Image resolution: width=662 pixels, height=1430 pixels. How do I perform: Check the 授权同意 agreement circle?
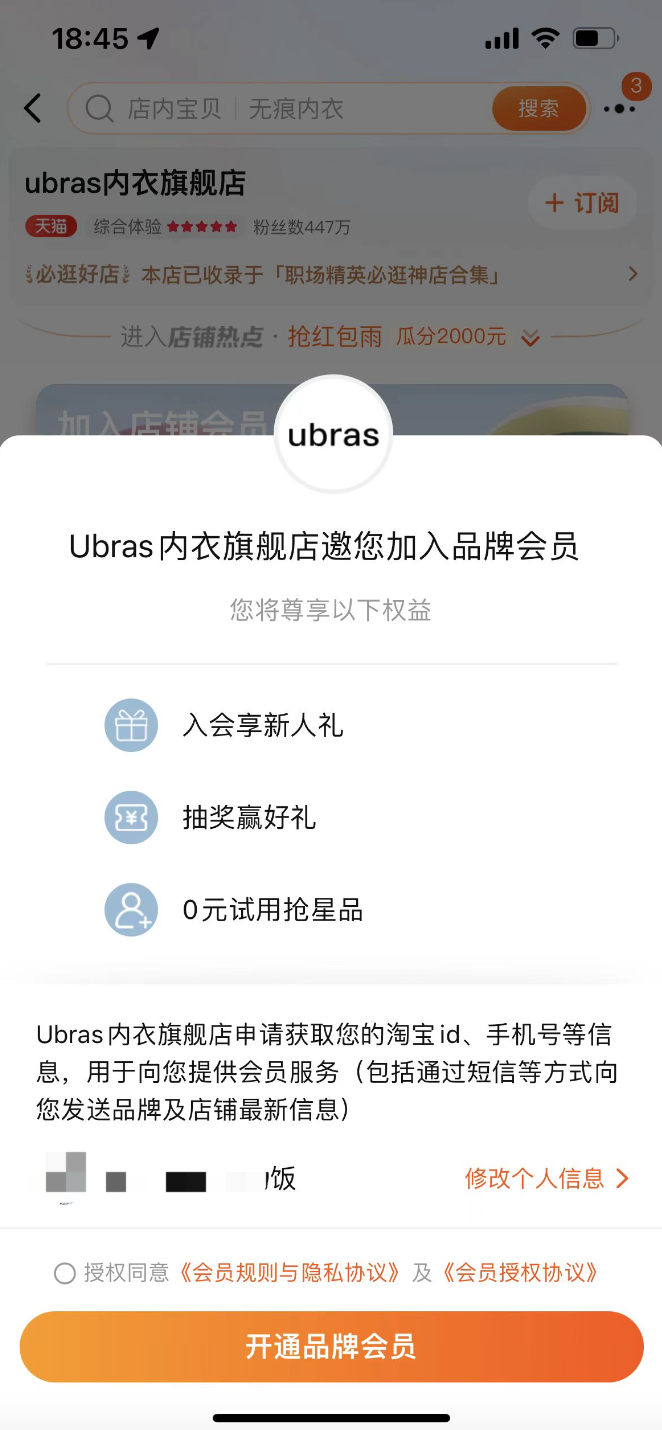[65, 1273]
